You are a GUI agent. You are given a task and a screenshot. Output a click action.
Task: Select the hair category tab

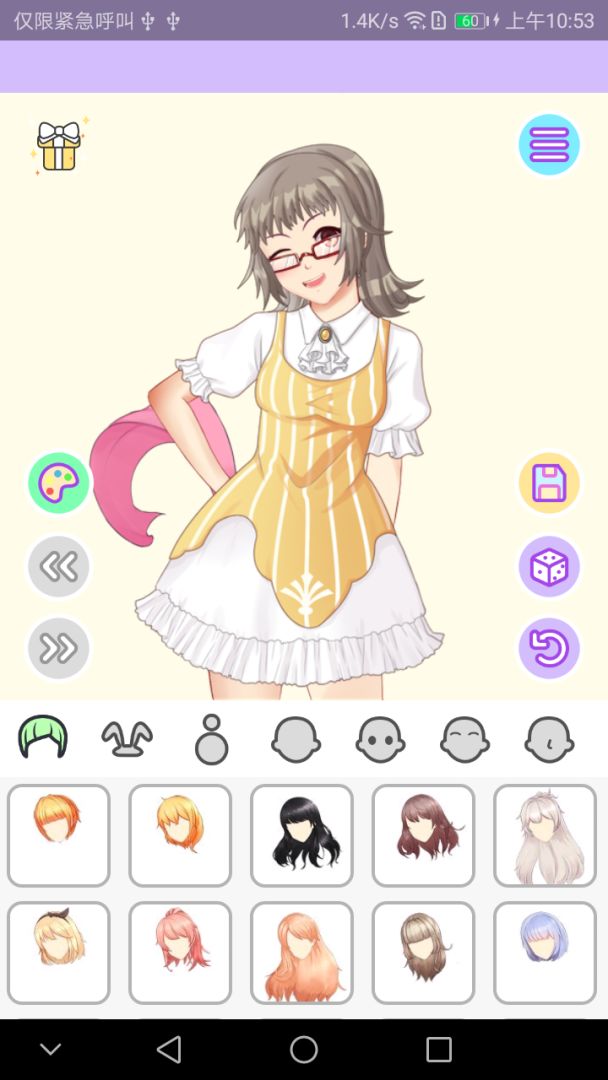(43, 740)
